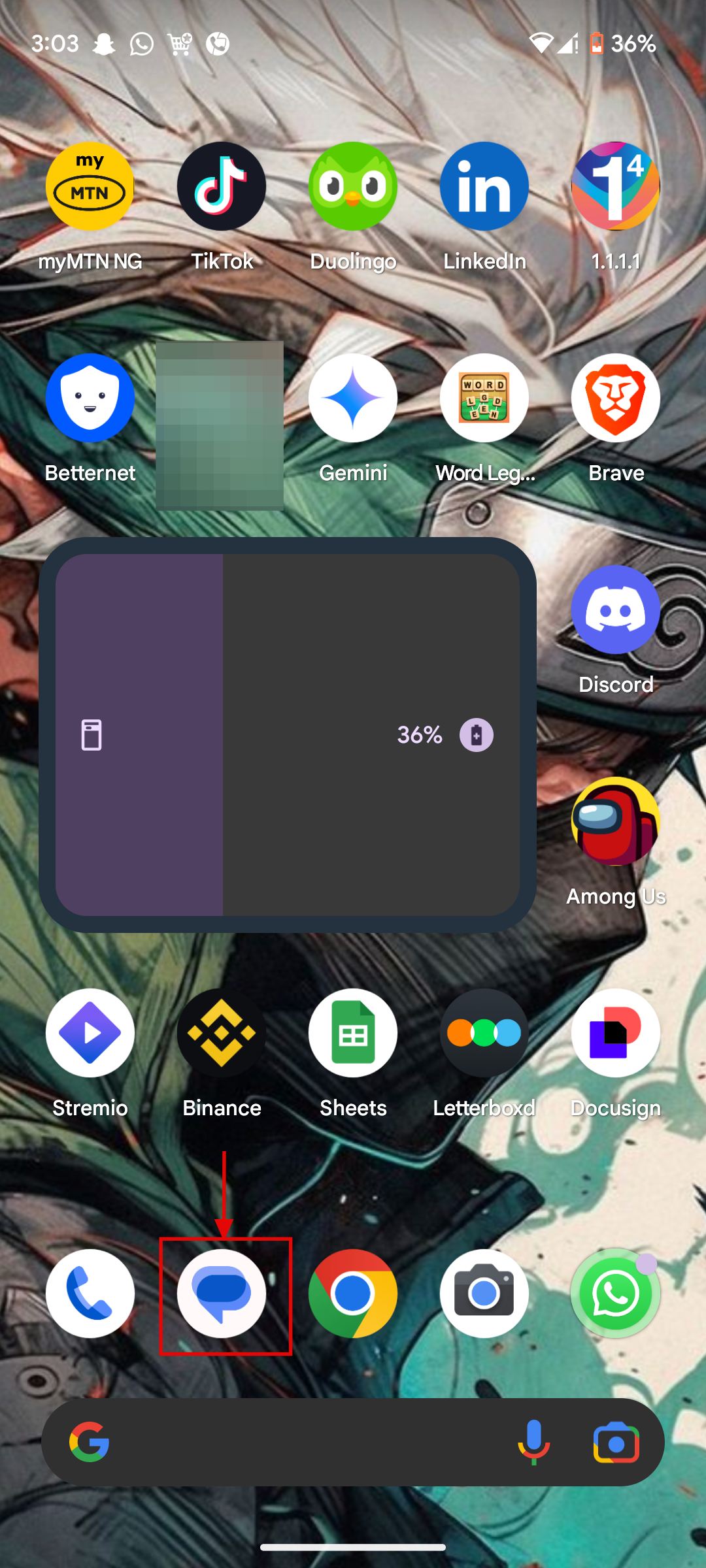Open the LinkedIn app
706x1568 pixels.
coord(484,187)
